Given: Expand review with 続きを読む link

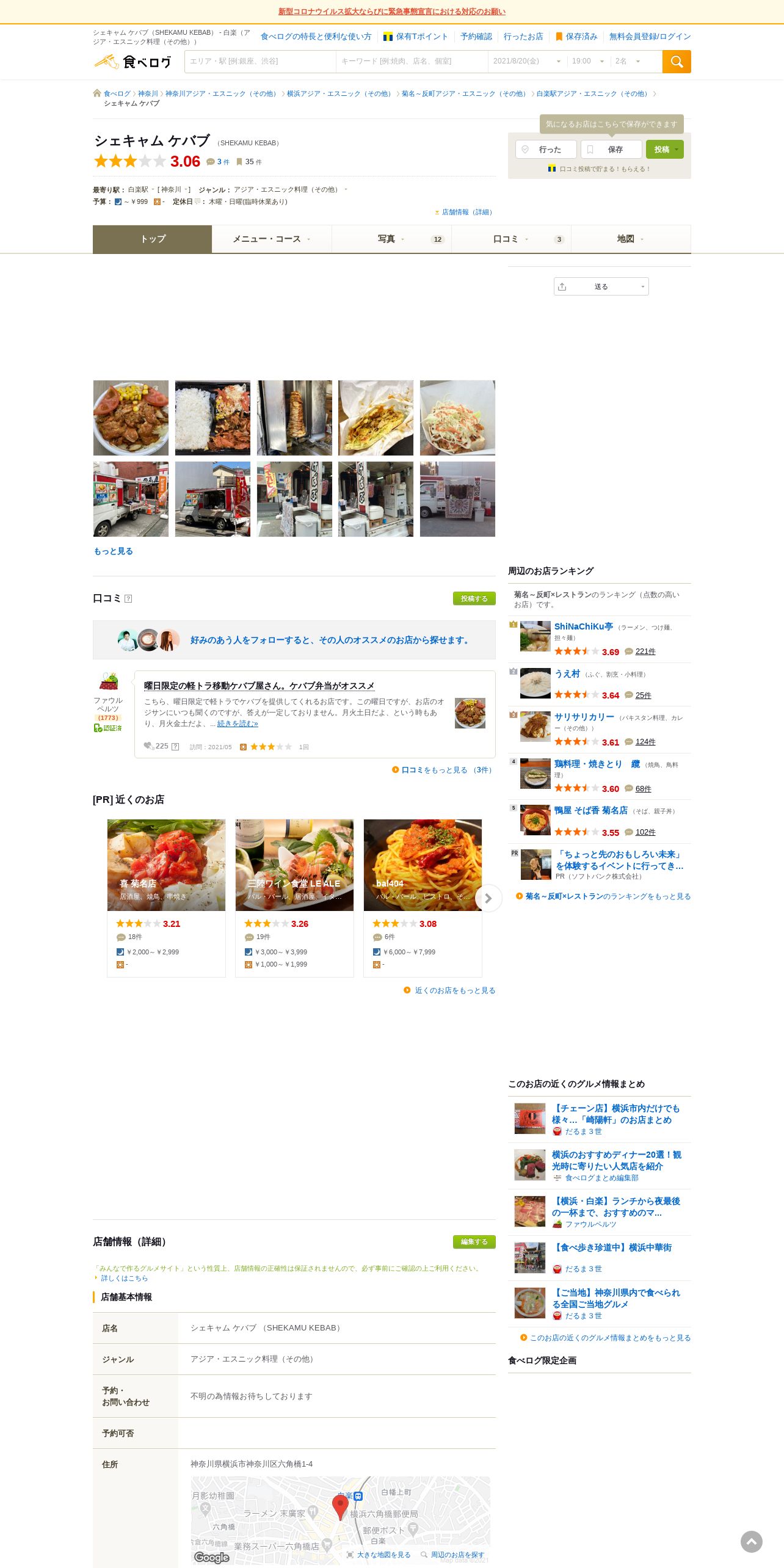Looking at the screenshot, I should 238,724.
